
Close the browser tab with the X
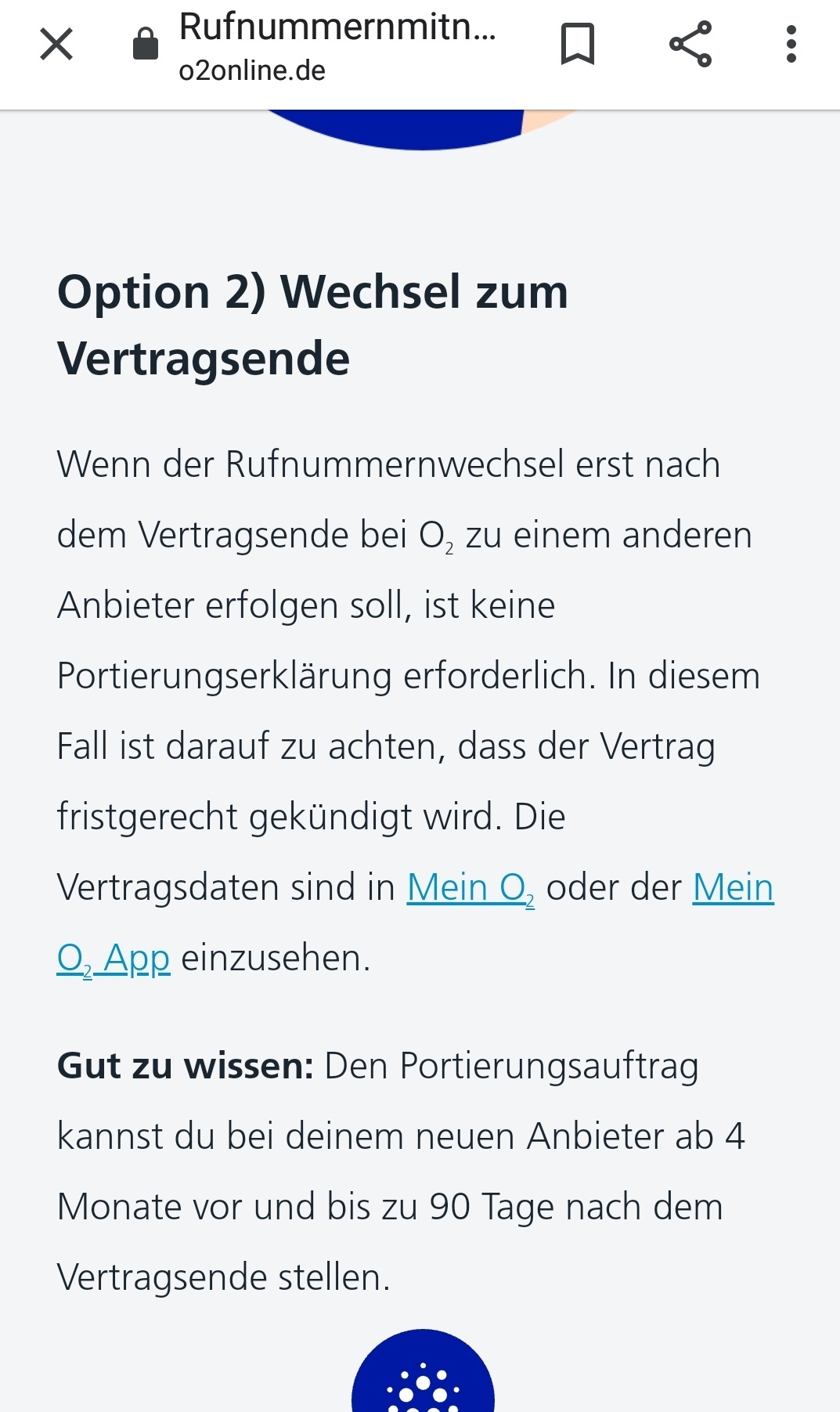[x=56, y=44]
